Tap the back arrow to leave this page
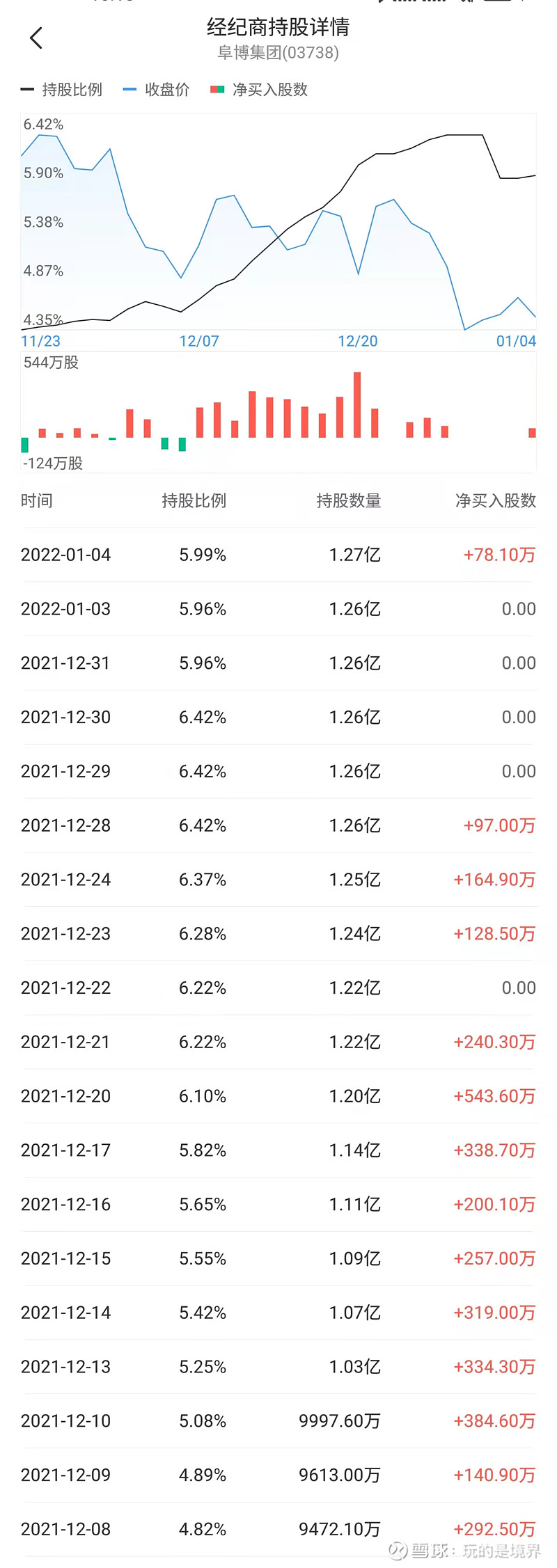 pyautogui.click(x=36, y=38)
